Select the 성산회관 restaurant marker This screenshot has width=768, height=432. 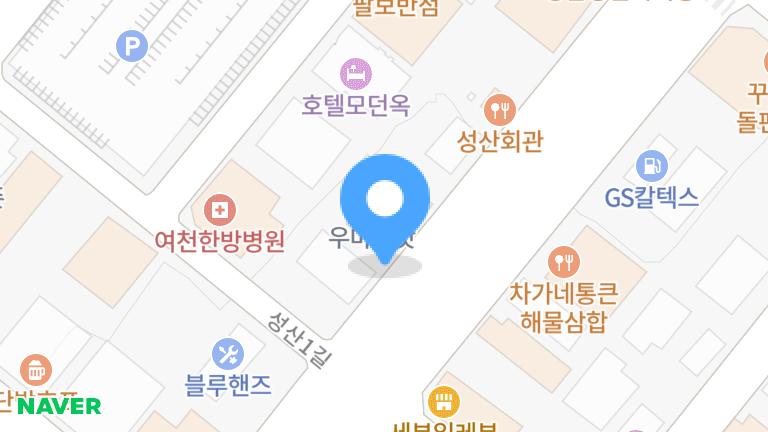(x=498, y=107)
